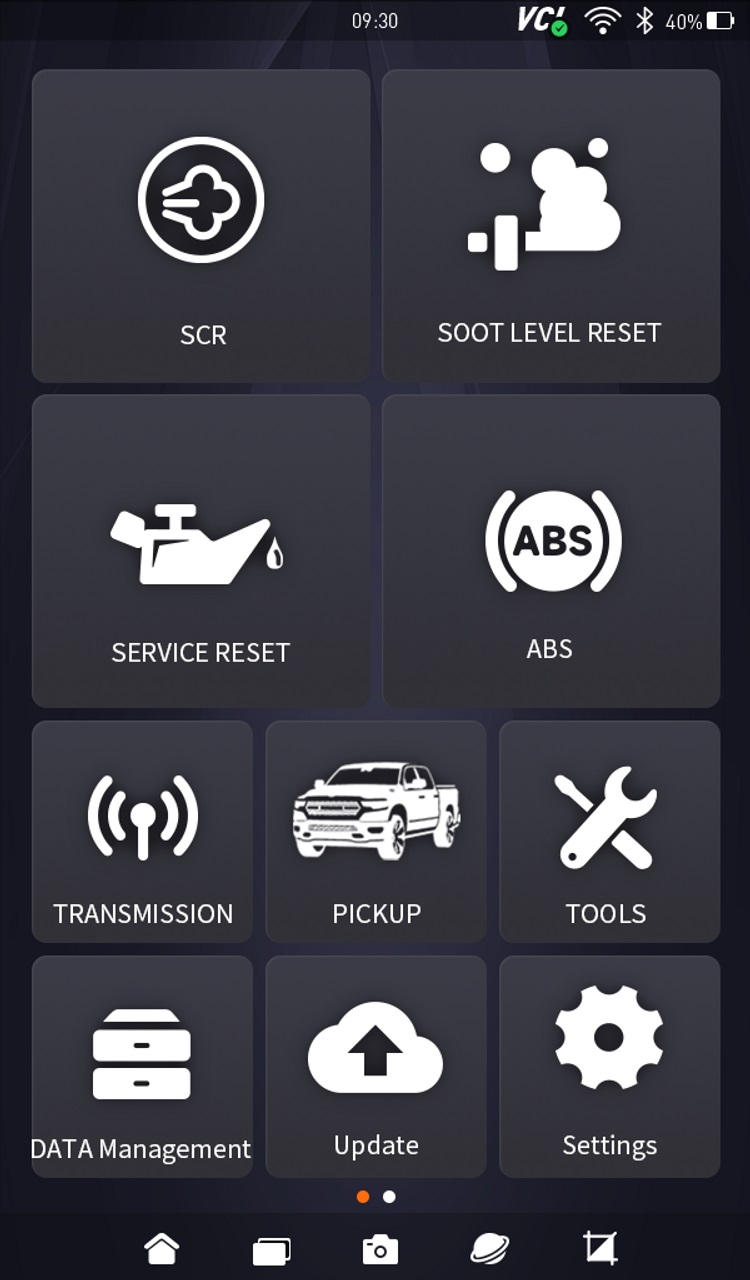
Task: Select the SERVICE RESET tile
Action: pyautogui.click(x=201, y=551)
